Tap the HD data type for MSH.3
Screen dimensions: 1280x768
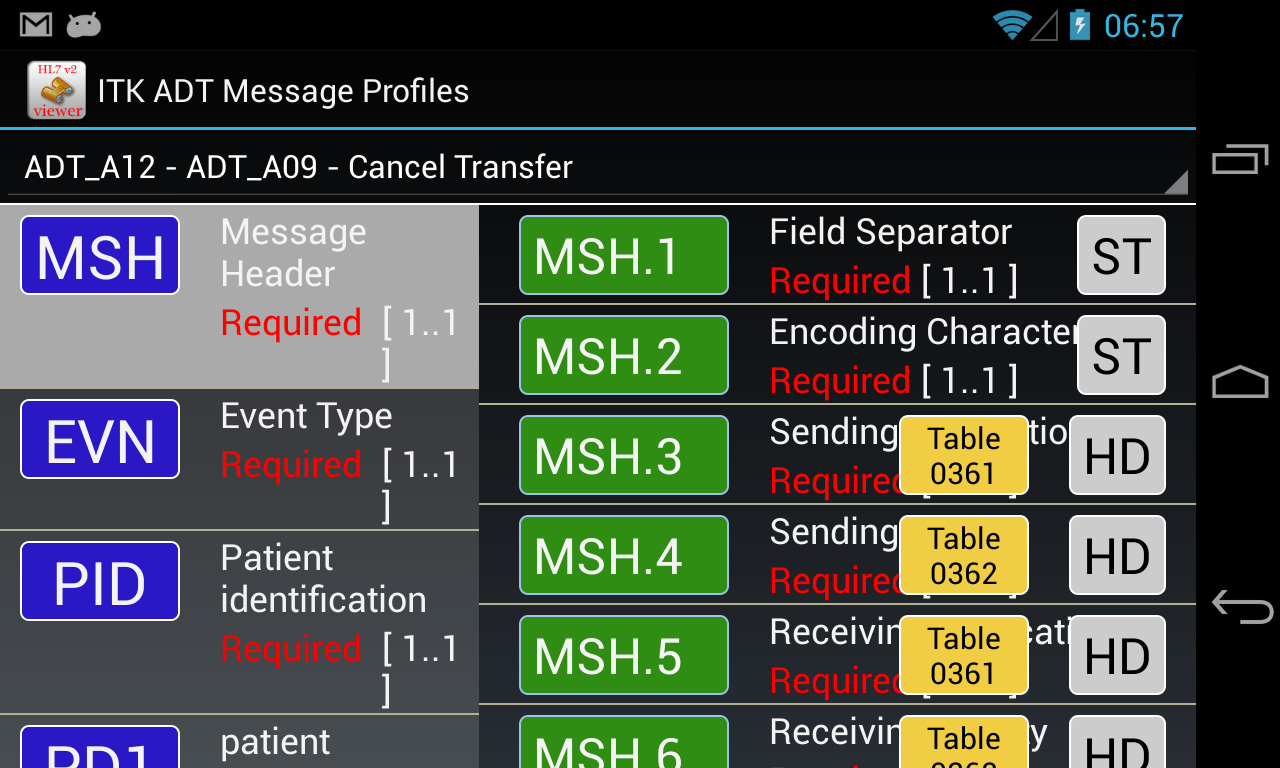pyautogui.click(x=1117, y=456)
